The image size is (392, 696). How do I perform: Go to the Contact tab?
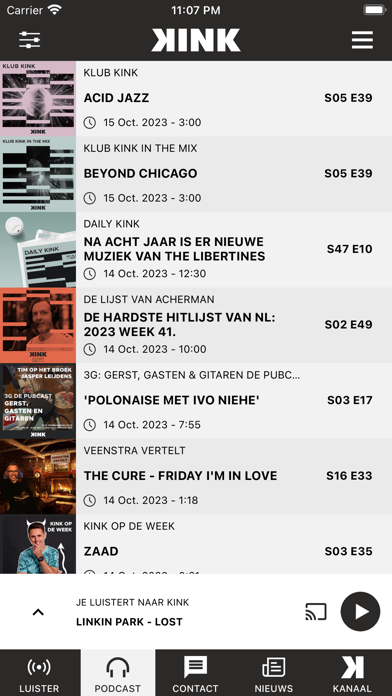pyautogui.click(x=195, y=673)
